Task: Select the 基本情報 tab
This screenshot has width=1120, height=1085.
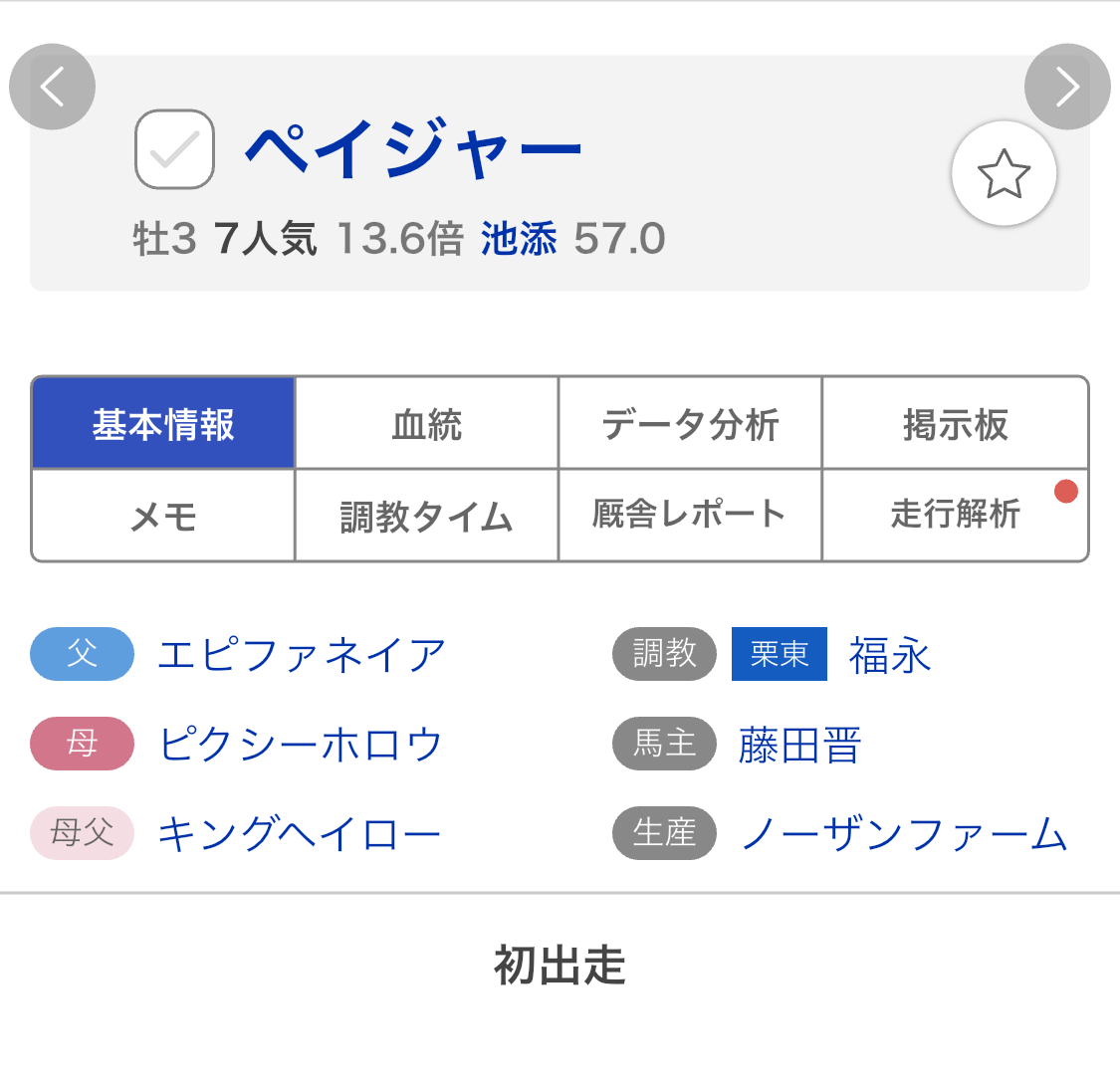Action: [x=163, y=424]
